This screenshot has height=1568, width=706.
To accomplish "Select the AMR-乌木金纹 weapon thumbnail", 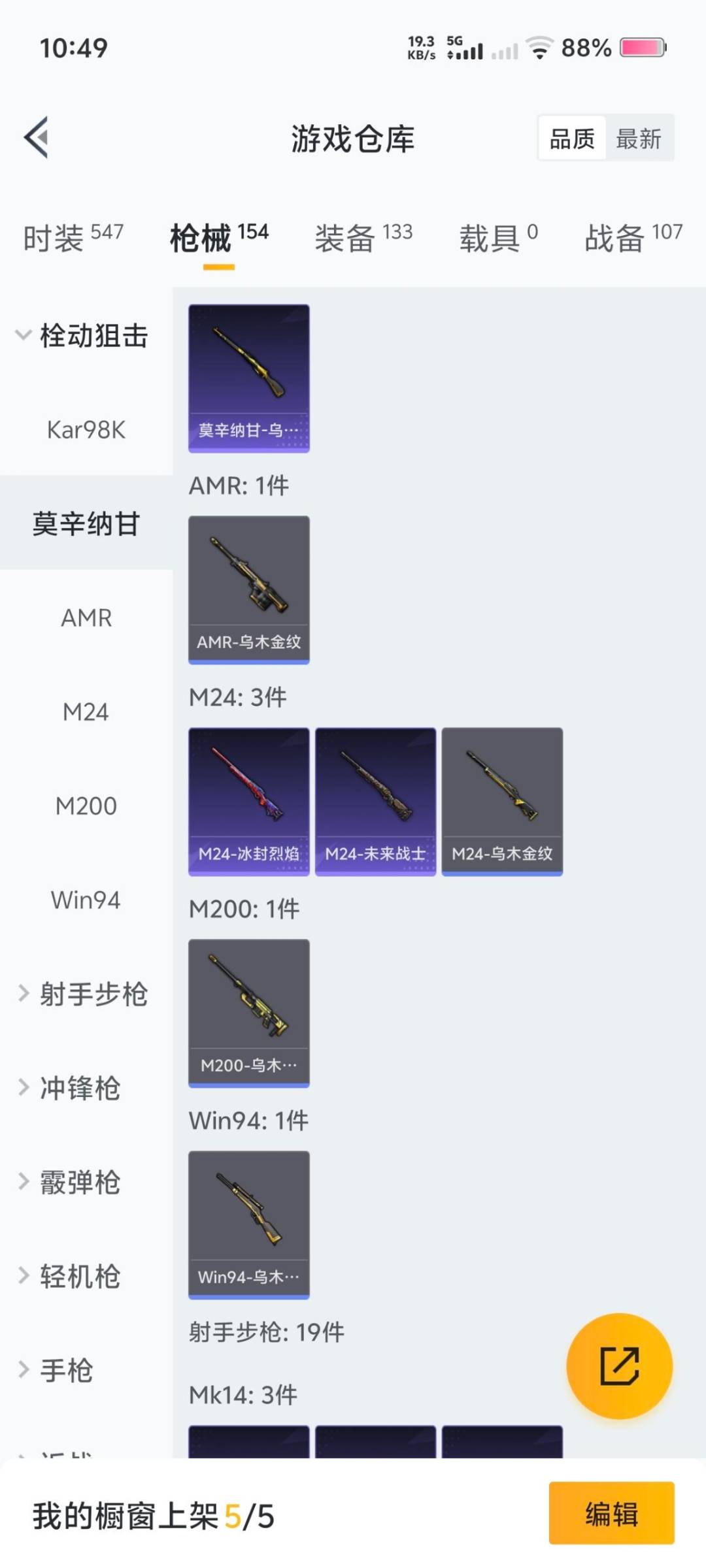I will click(x=248, y=589).
